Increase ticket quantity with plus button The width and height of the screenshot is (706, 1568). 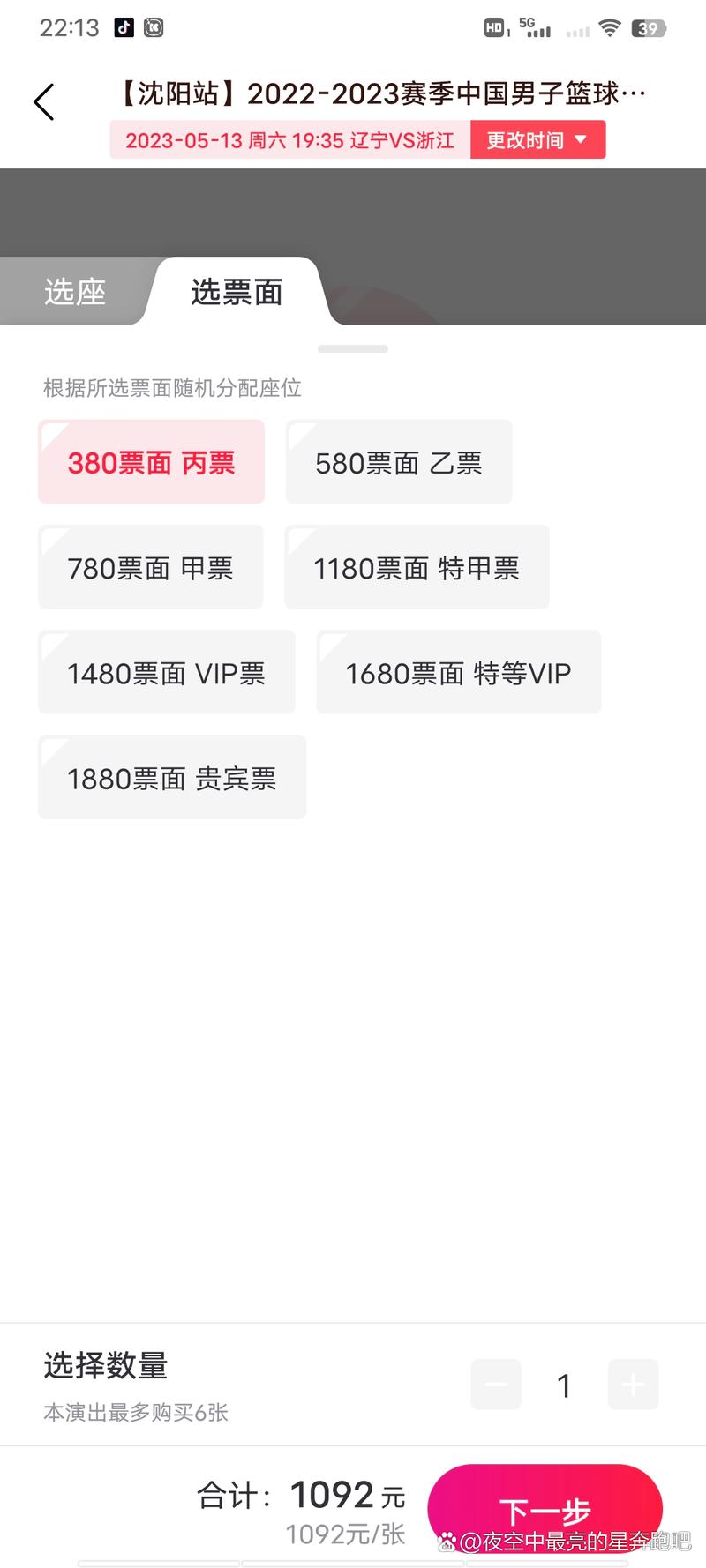point(633,1385)
